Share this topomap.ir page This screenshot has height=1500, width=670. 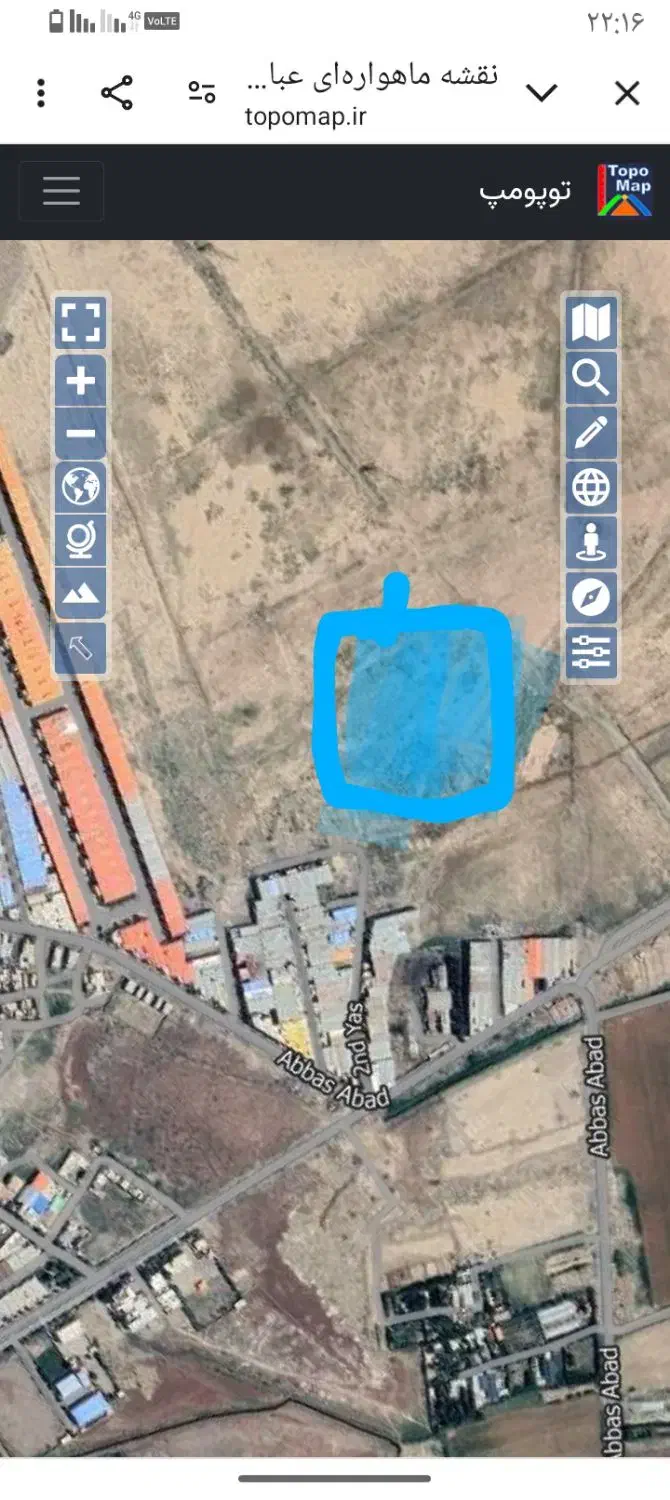[x=117, y=94]
